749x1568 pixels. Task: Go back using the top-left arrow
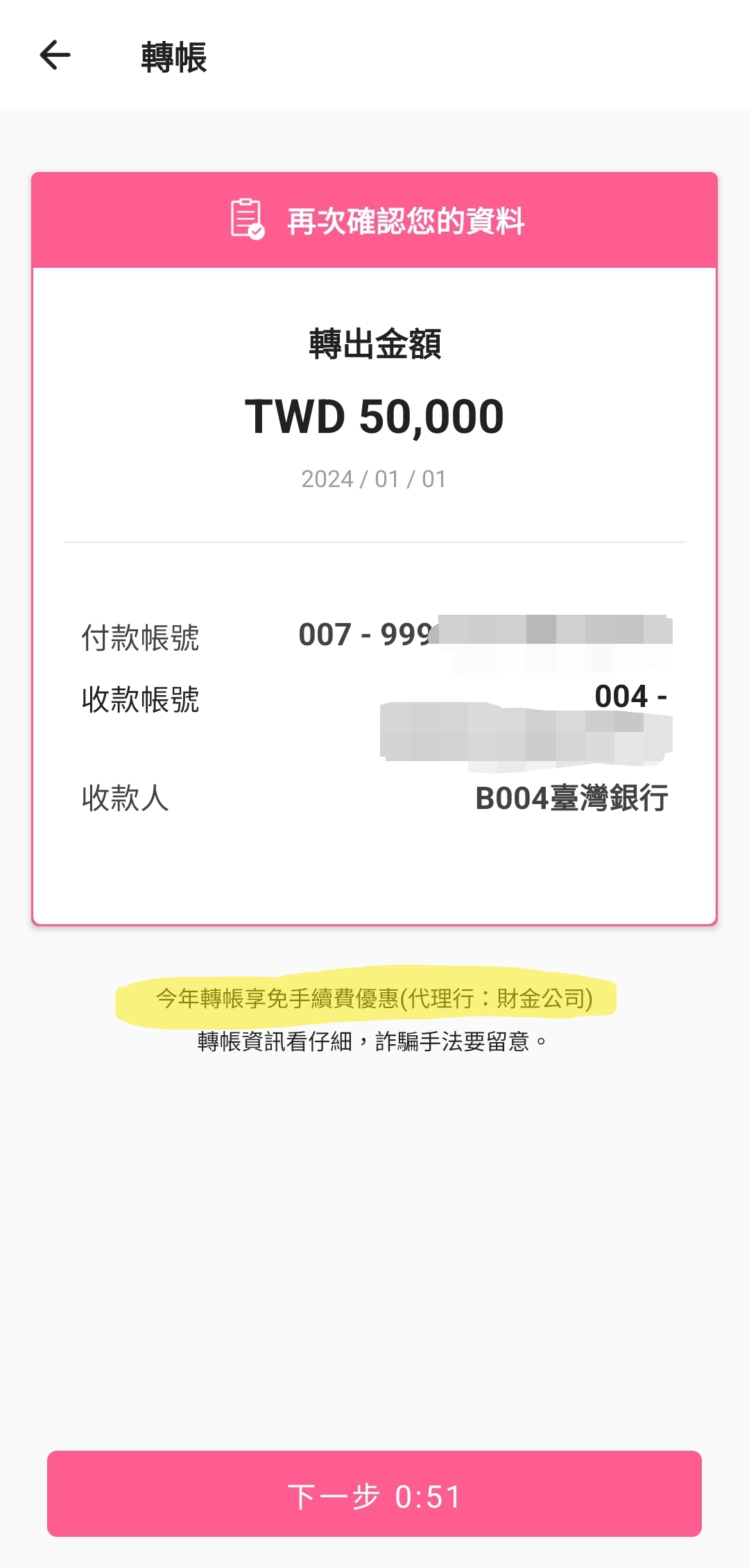[x=55, y=56]
